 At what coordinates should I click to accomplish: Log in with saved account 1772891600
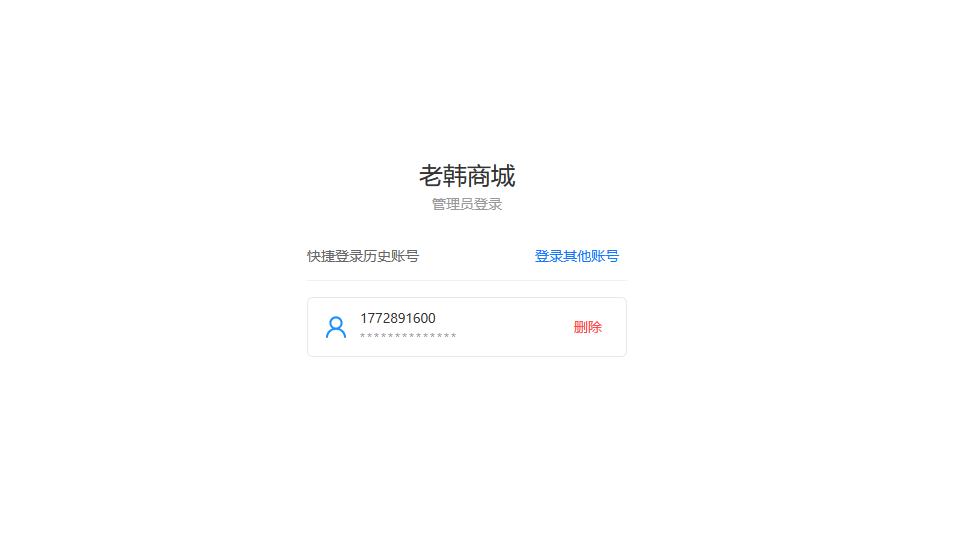420,326
